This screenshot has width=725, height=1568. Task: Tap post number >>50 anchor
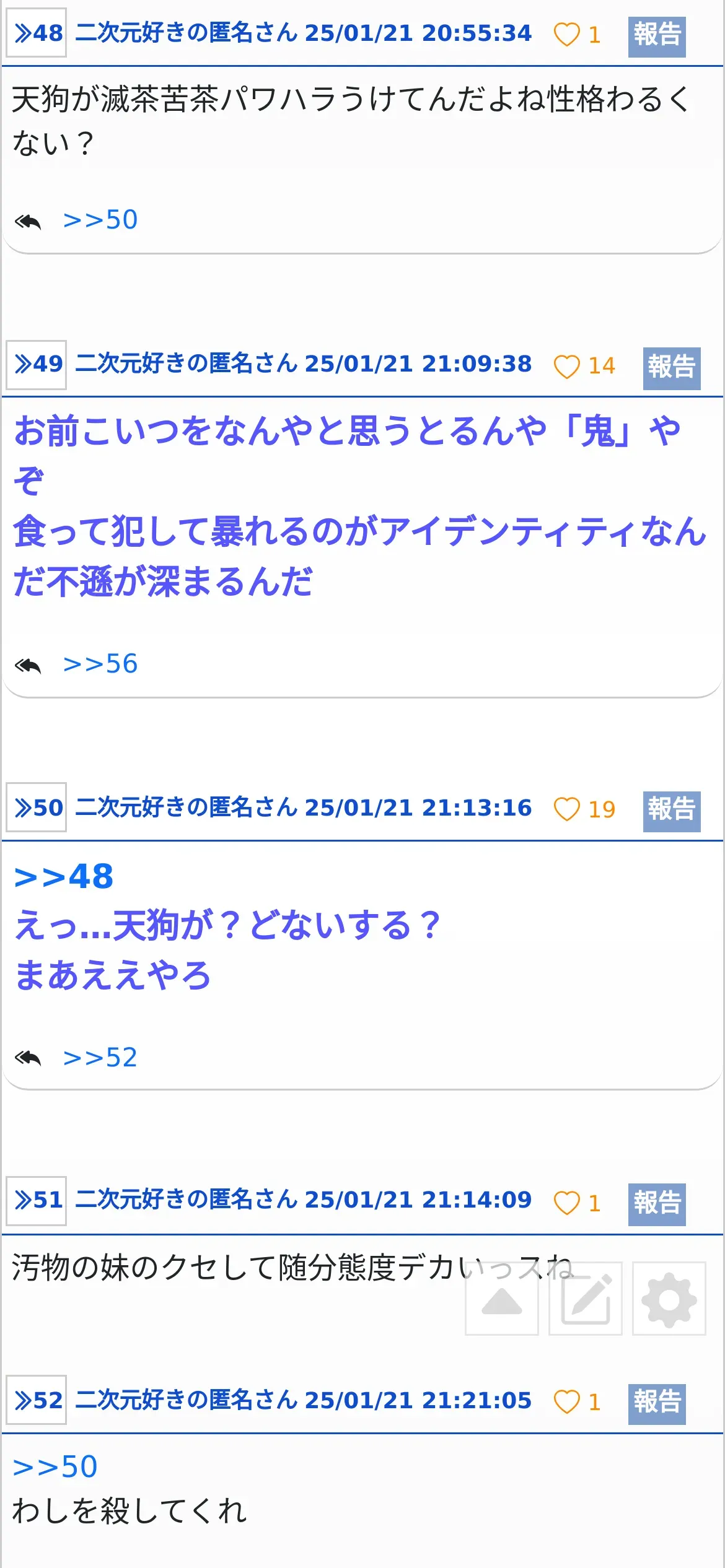(37, 808)
